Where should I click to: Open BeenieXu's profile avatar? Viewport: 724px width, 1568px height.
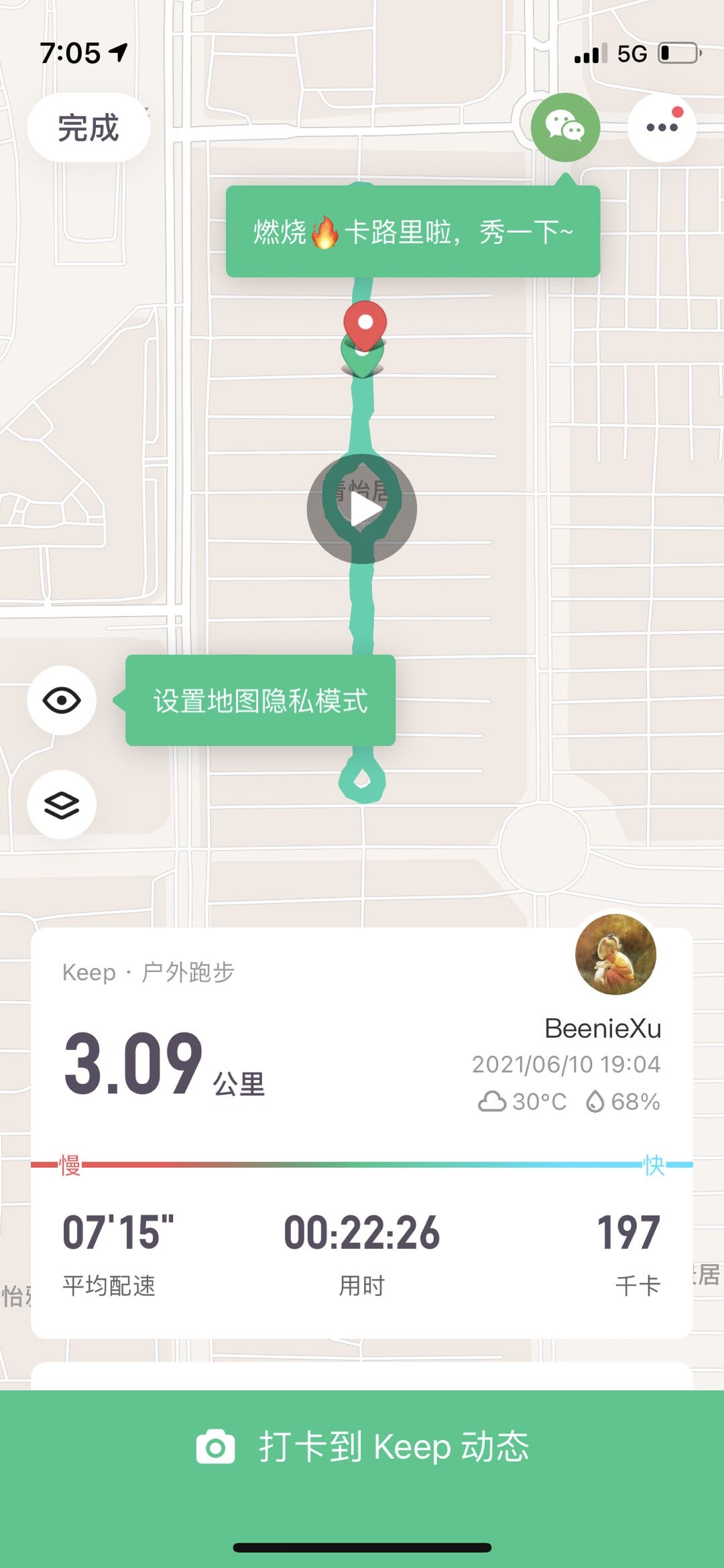[x=615, y=954]
